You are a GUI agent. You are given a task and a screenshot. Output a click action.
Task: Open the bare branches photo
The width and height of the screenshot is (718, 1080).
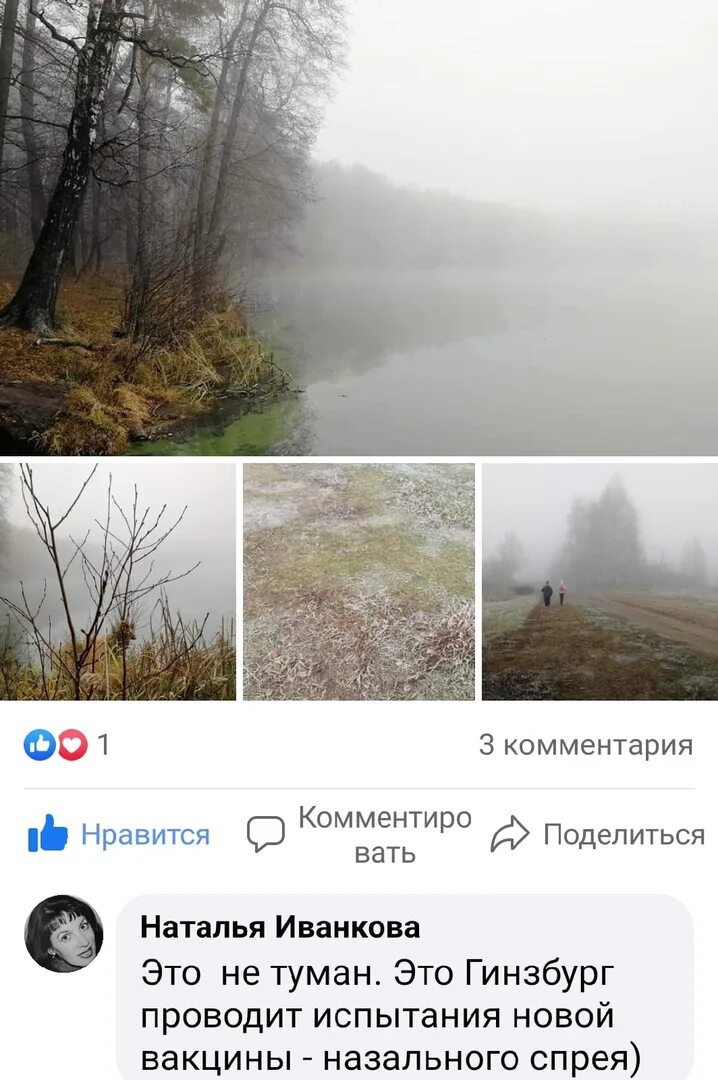click(x=118, y=581)
